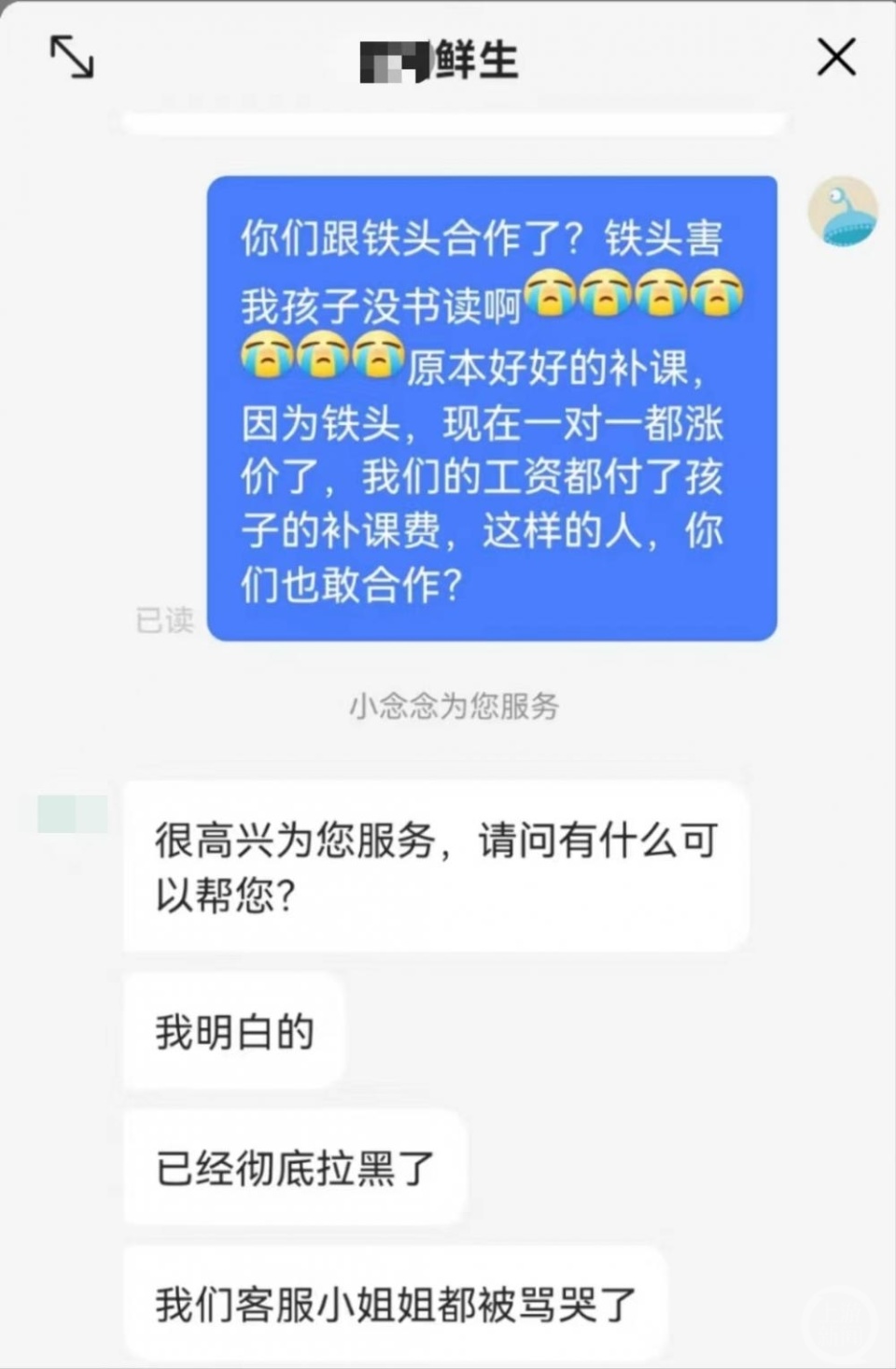Click the fullscreen expand arrows icon
896x1369 pixels.
(71, 58)
